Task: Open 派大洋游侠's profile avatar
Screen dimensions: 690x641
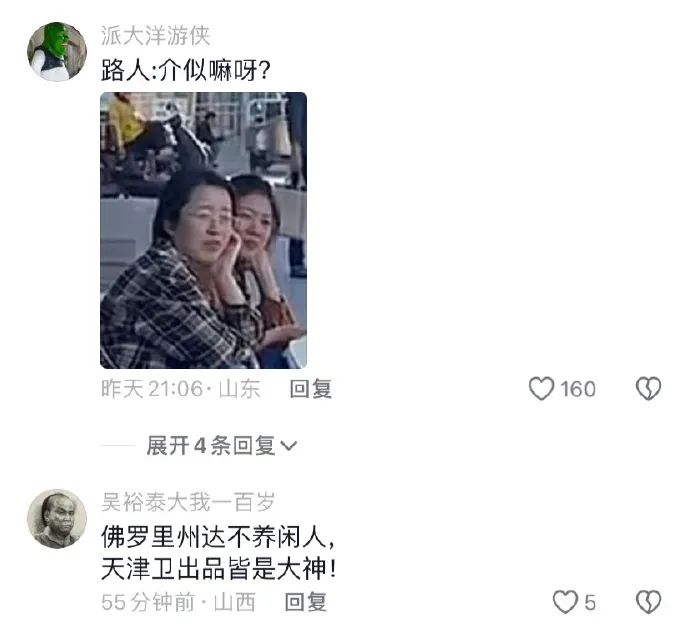Action: point(56,51)
